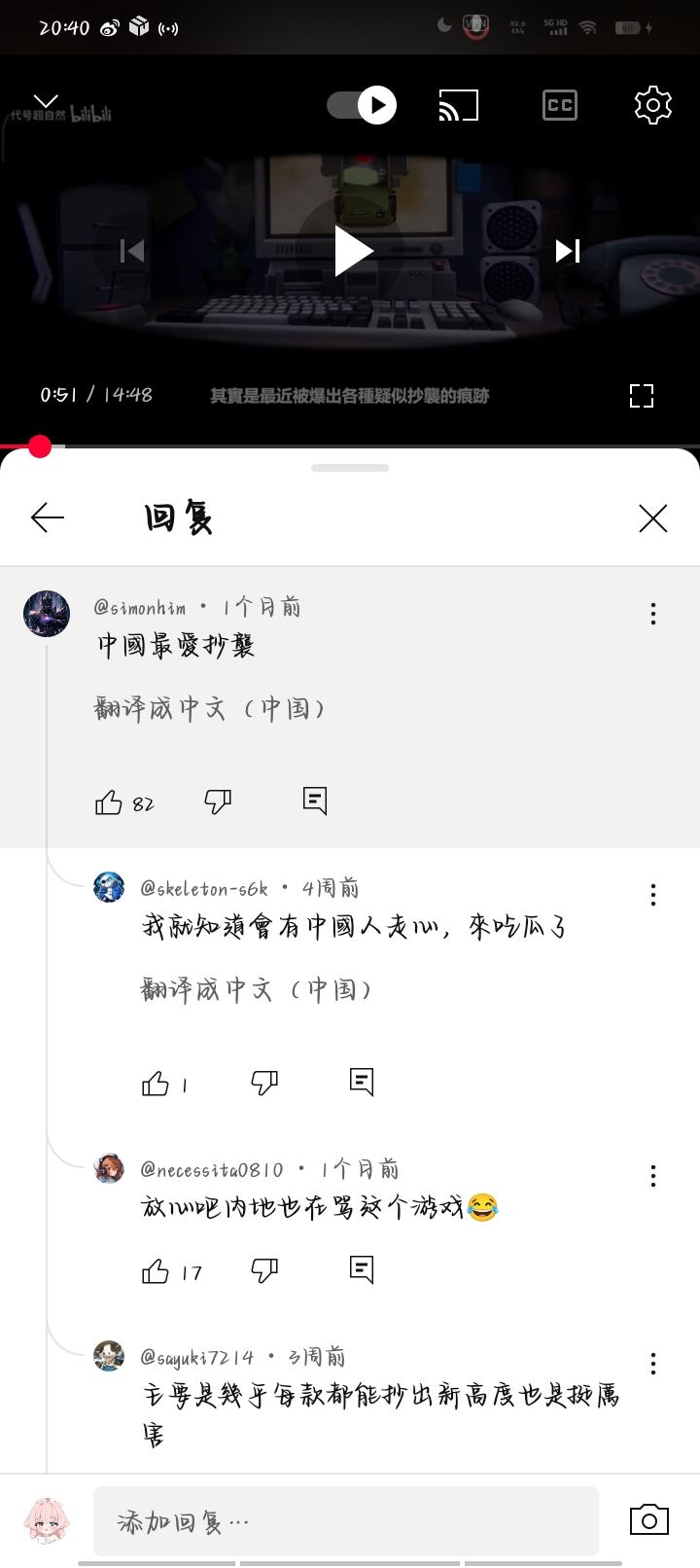Open options menu for @simonhim's comment

[652, 614]
